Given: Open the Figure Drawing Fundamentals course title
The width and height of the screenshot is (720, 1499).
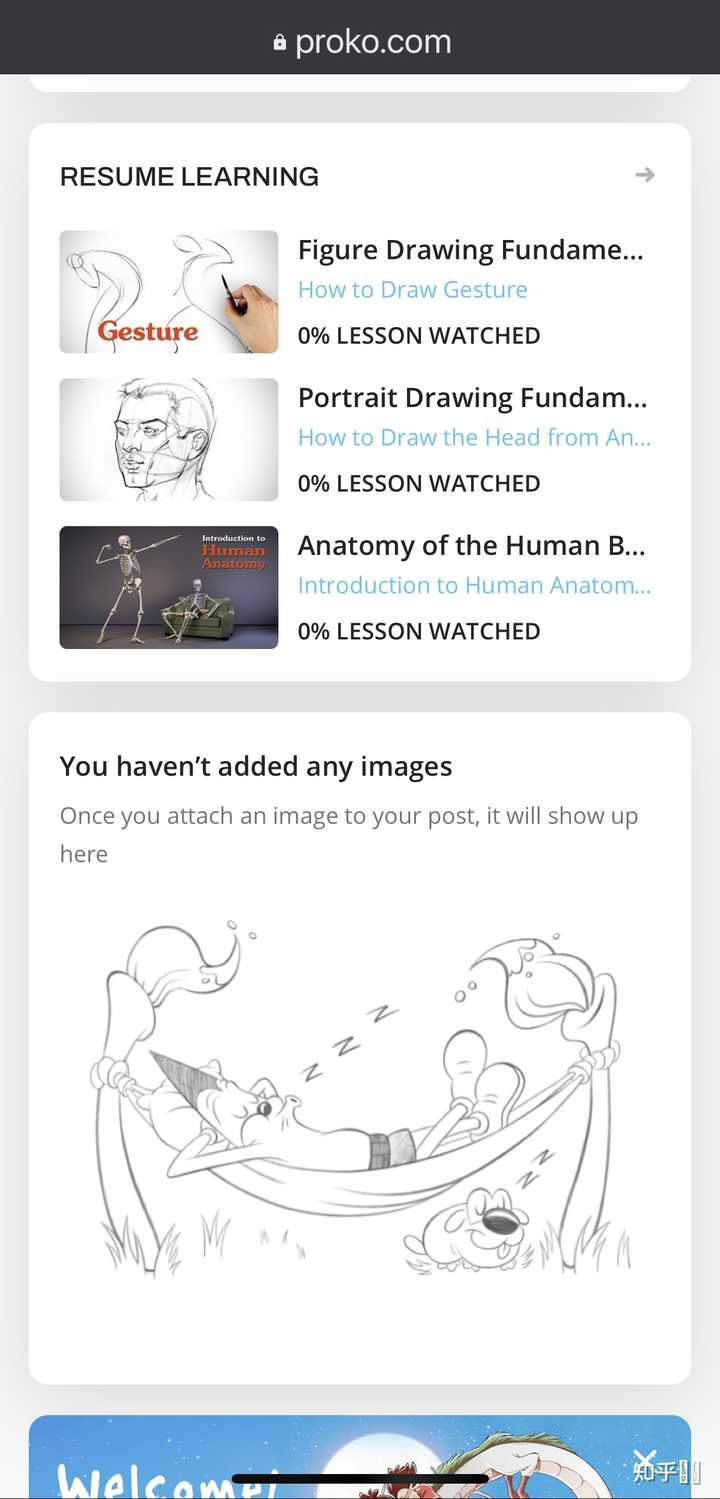Looking at the screenshot, I should click(x=471, y=250).
